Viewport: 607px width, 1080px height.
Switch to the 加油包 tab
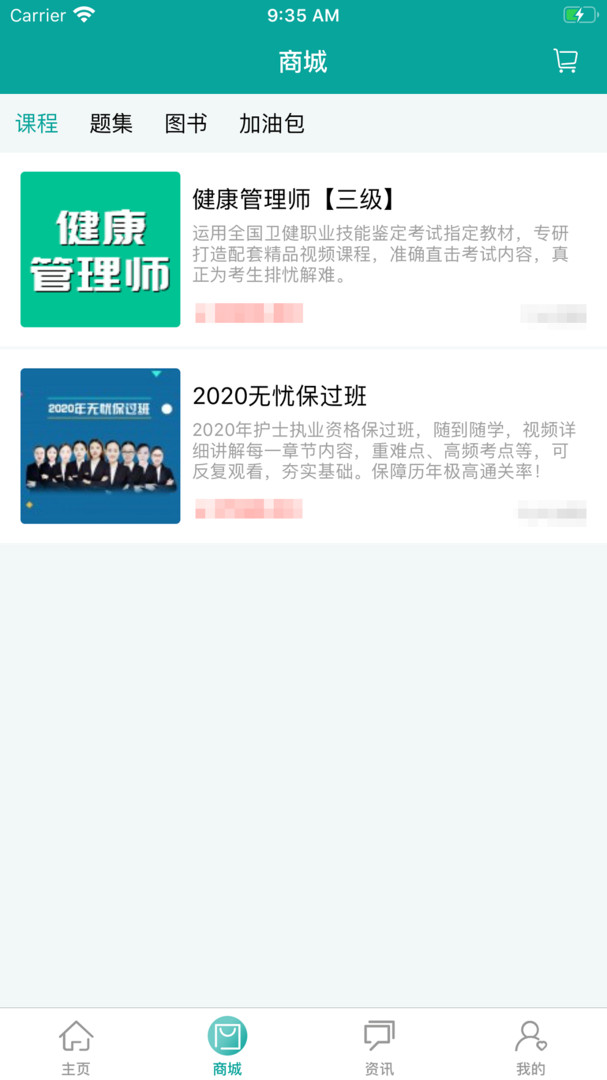[272, 124]
